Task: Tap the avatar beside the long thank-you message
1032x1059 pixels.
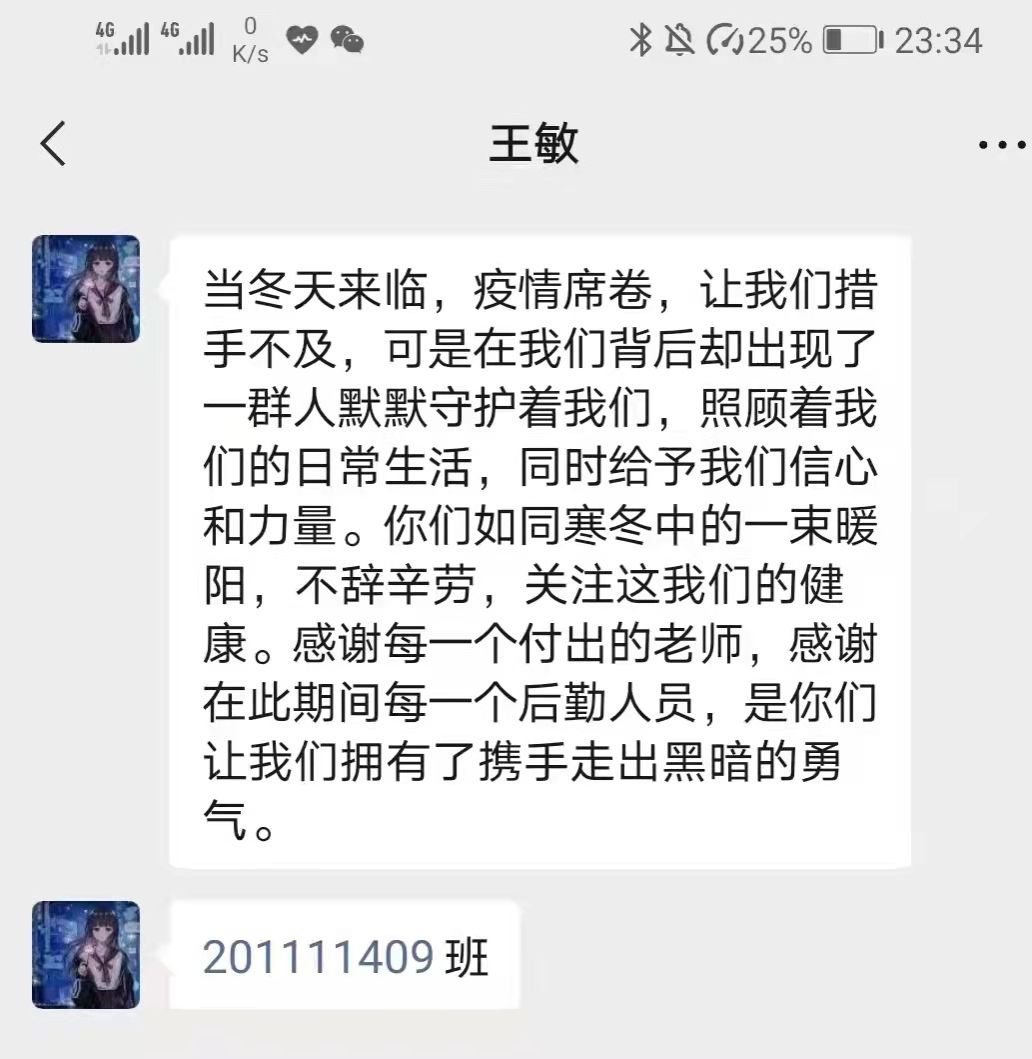Action: tap(86, 289)
